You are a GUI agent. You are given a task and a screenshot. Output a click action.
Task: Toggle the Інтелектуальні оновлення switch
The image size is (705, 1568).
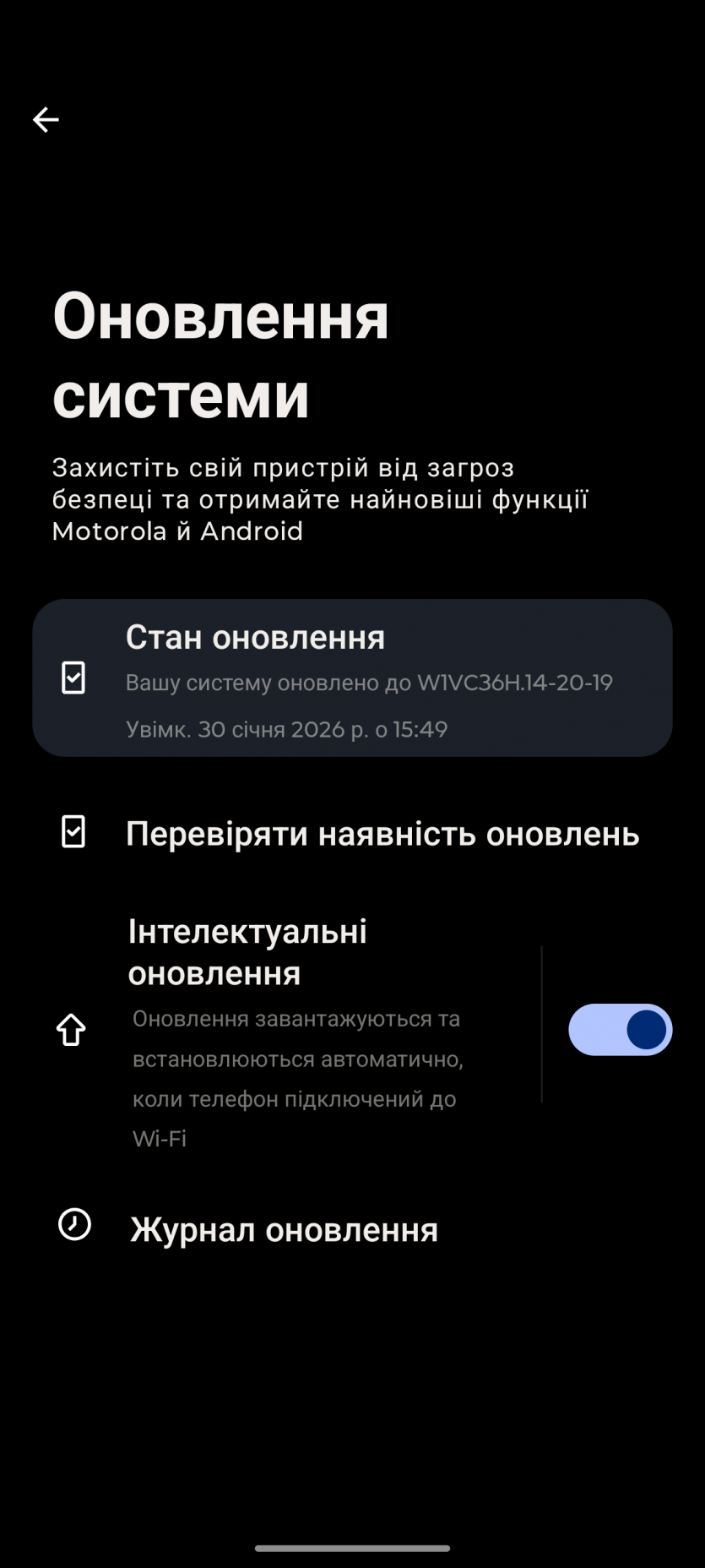(x=620, y=1030)
